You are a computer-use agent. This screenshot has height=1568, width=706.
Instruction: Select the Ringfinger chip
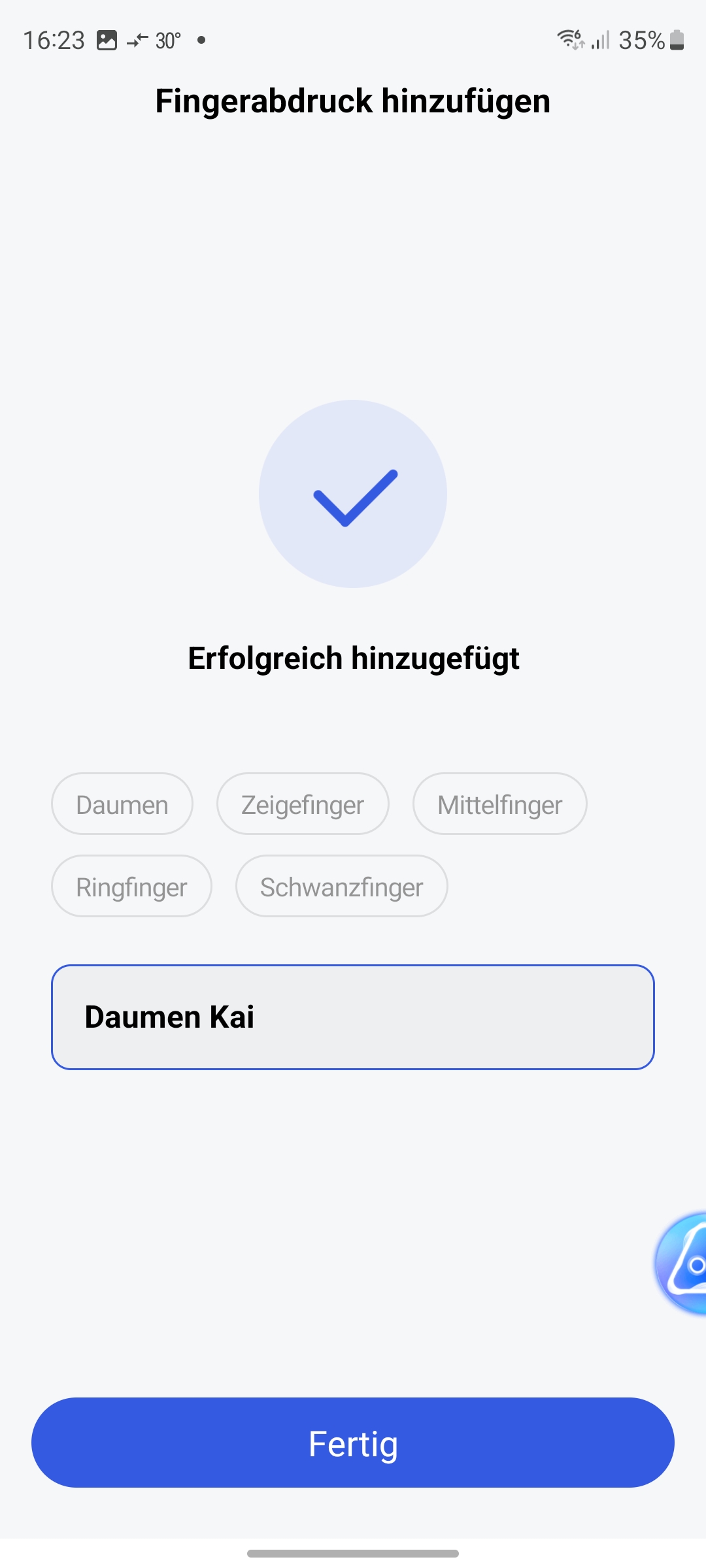pyautogui.click(x=131, y=887)
